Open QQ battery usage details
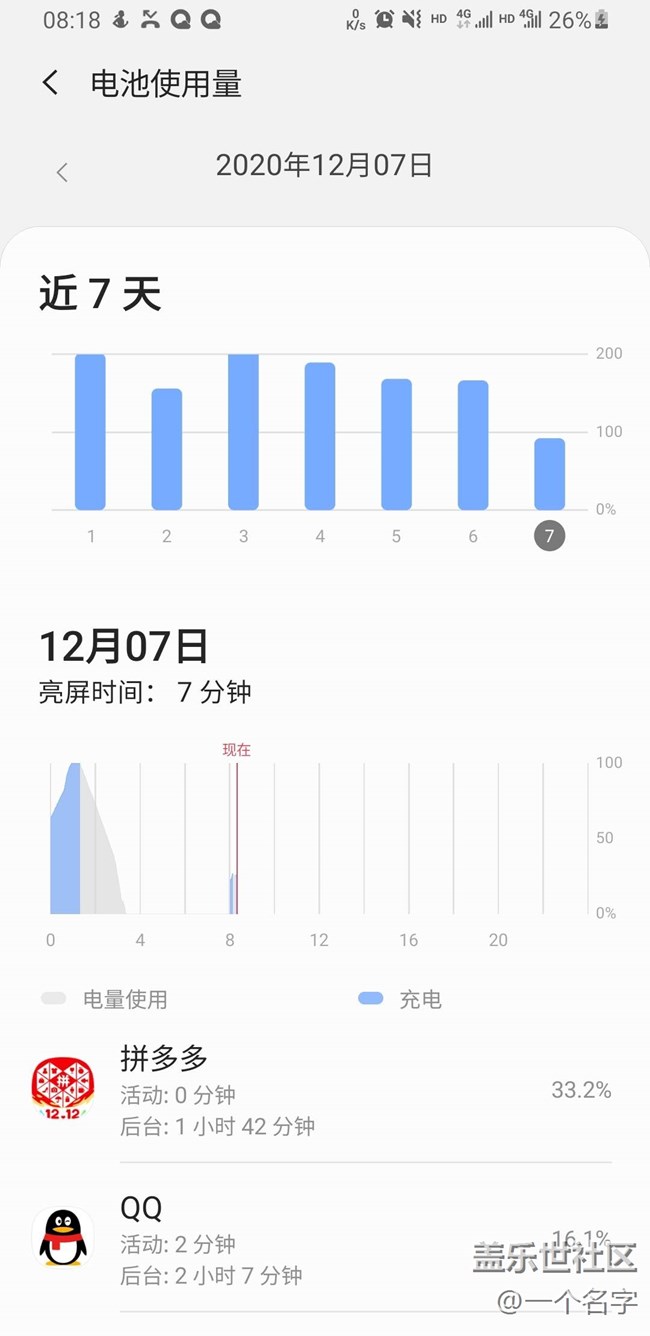650x1336 pixels. click(x=320, y=1240)
